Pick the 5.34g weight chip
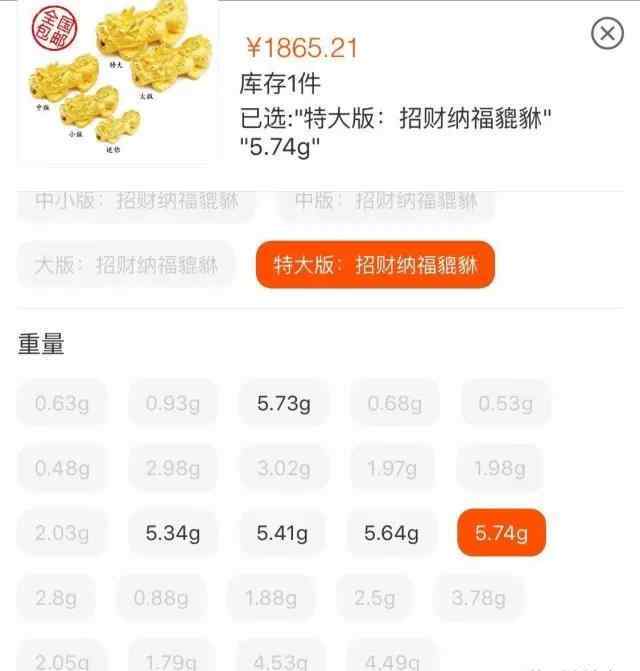Screen dimensions: 640x671 coord(173,533)
